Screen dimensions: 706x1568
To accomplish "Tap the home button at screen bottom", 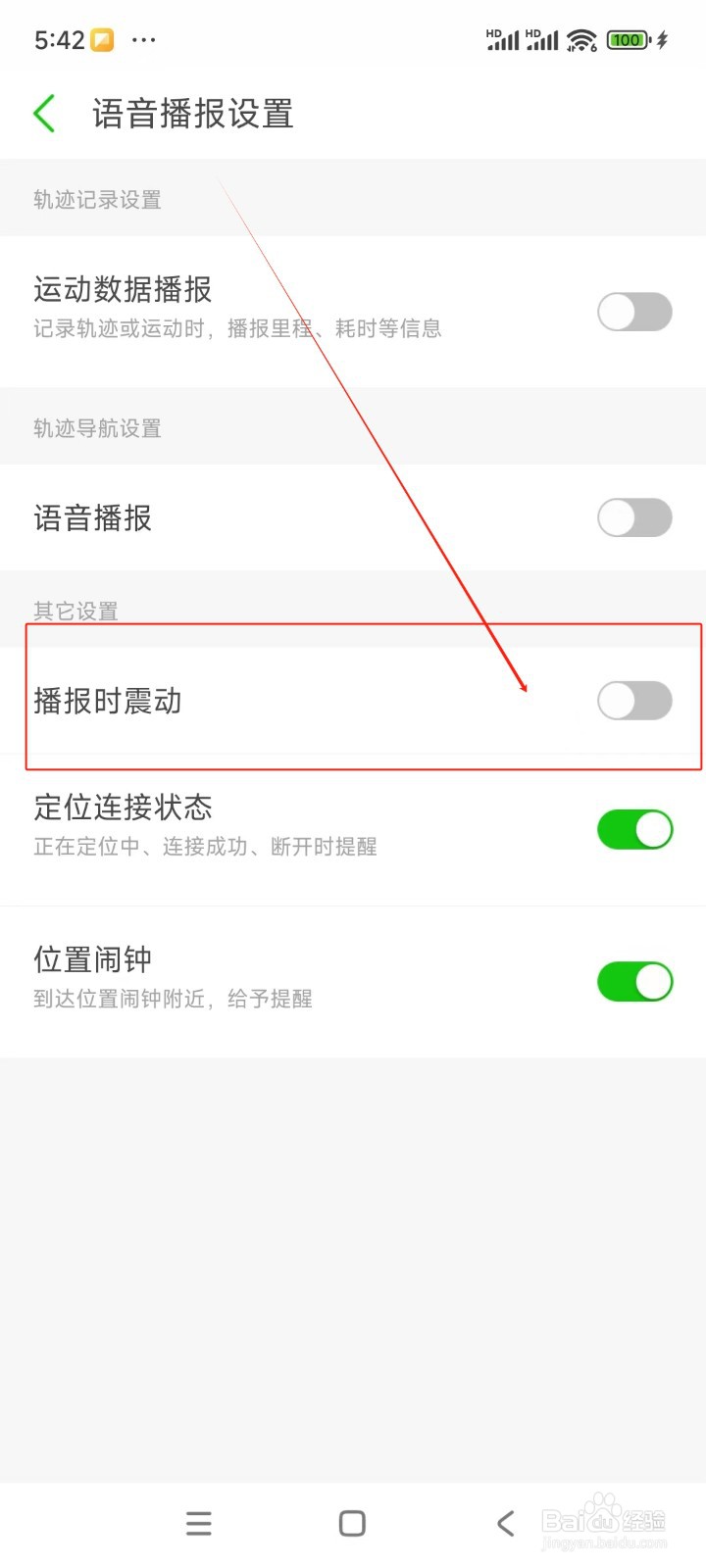I will coord(350,1523).
